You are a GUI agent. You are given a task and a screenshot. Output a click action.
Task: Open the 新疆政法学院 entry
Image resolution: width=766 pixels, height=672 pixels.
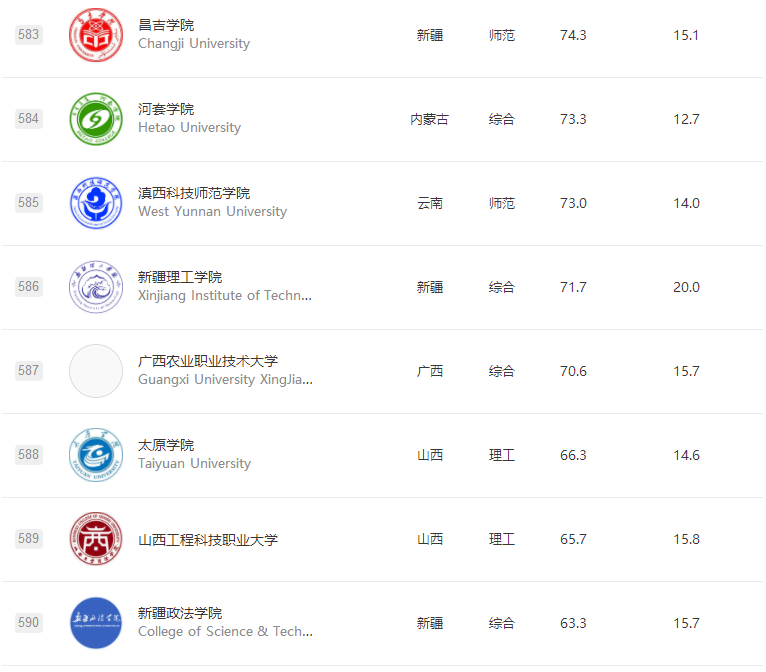(x=180, y=613)
